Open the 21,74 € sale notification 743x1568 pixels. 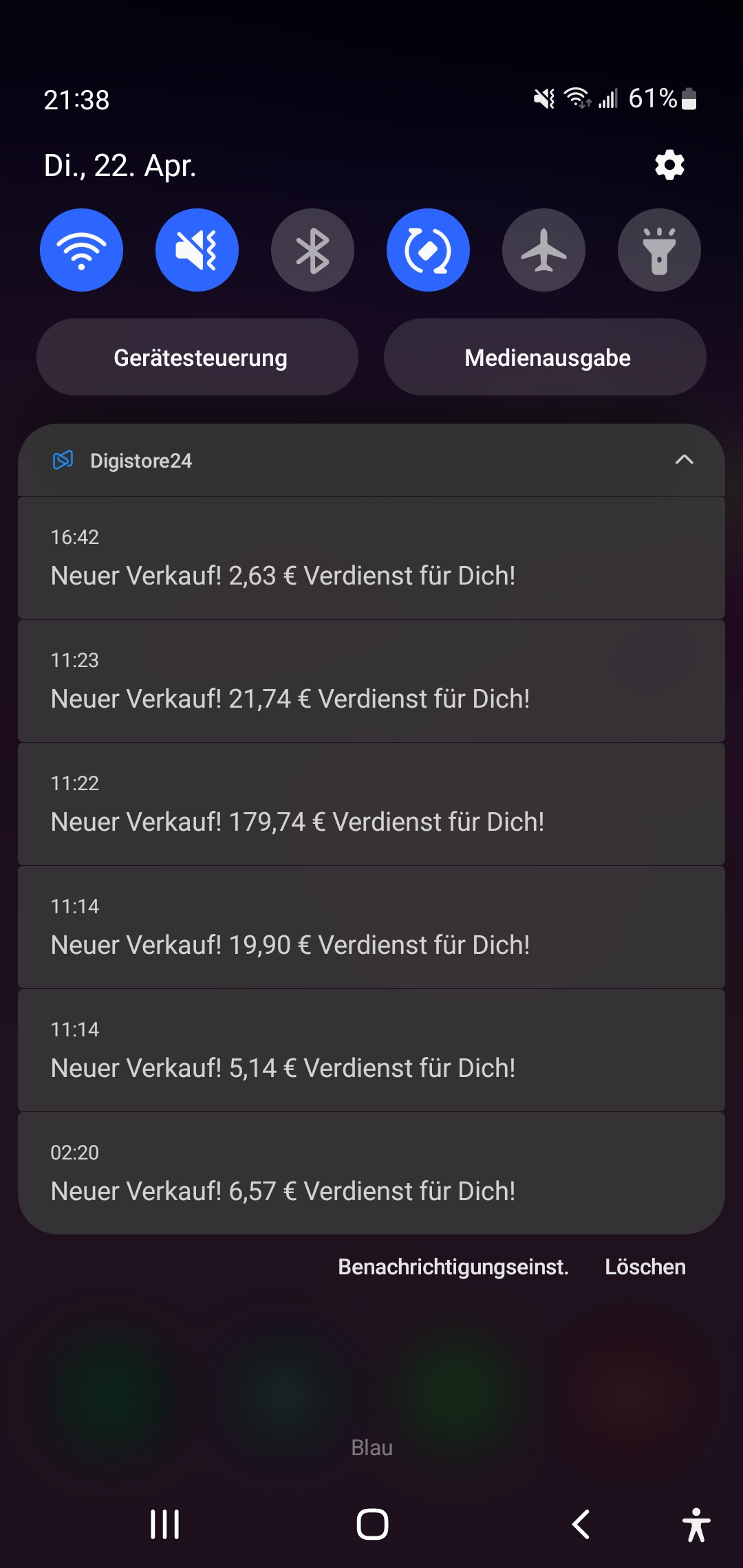coord(371,681)
